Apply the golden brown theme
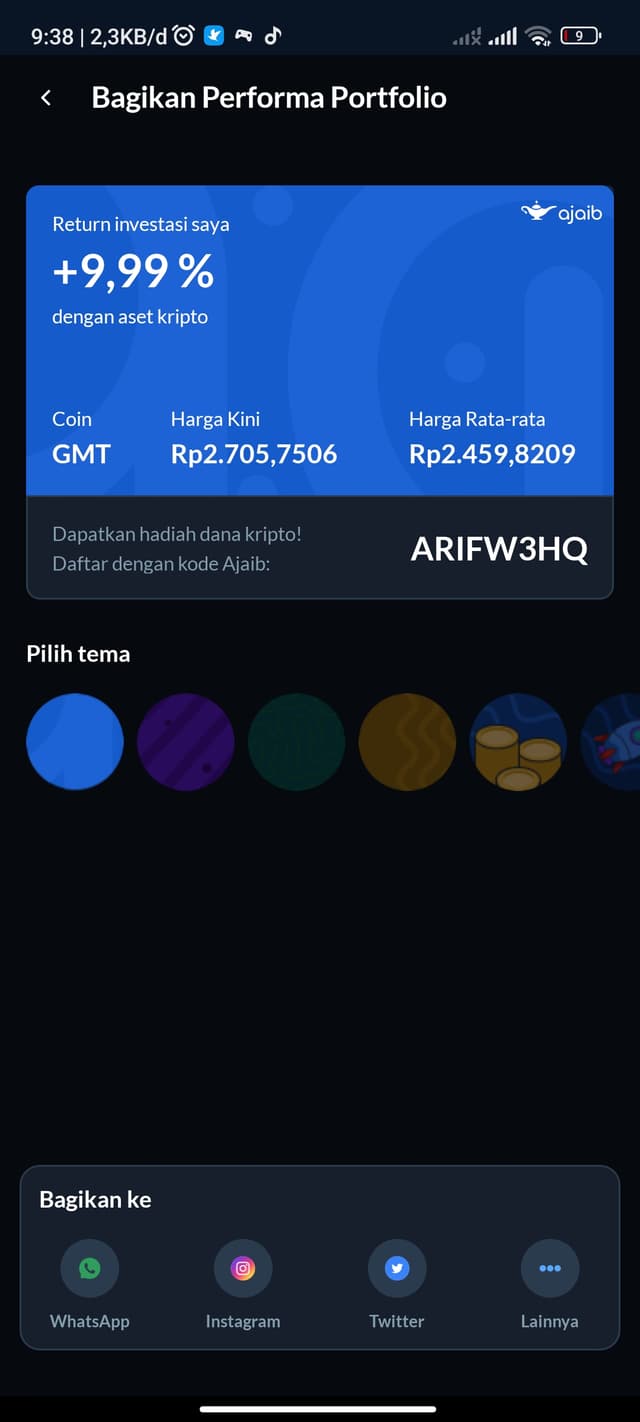The image size is (640, 1422). (407, 742)
